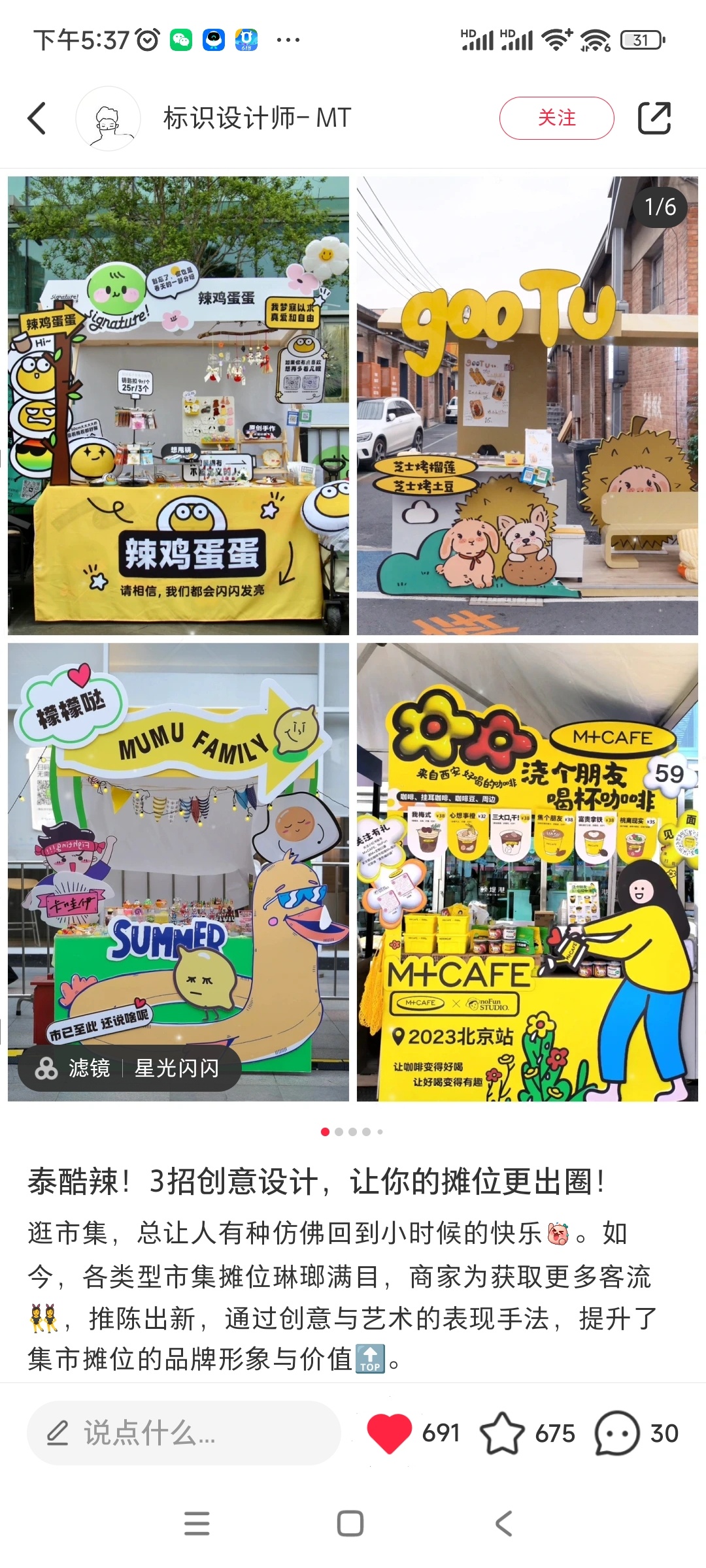This screenshot has height=1568, width=706.
Task: Follow the author with 关注 button
Action: [556, 118]
